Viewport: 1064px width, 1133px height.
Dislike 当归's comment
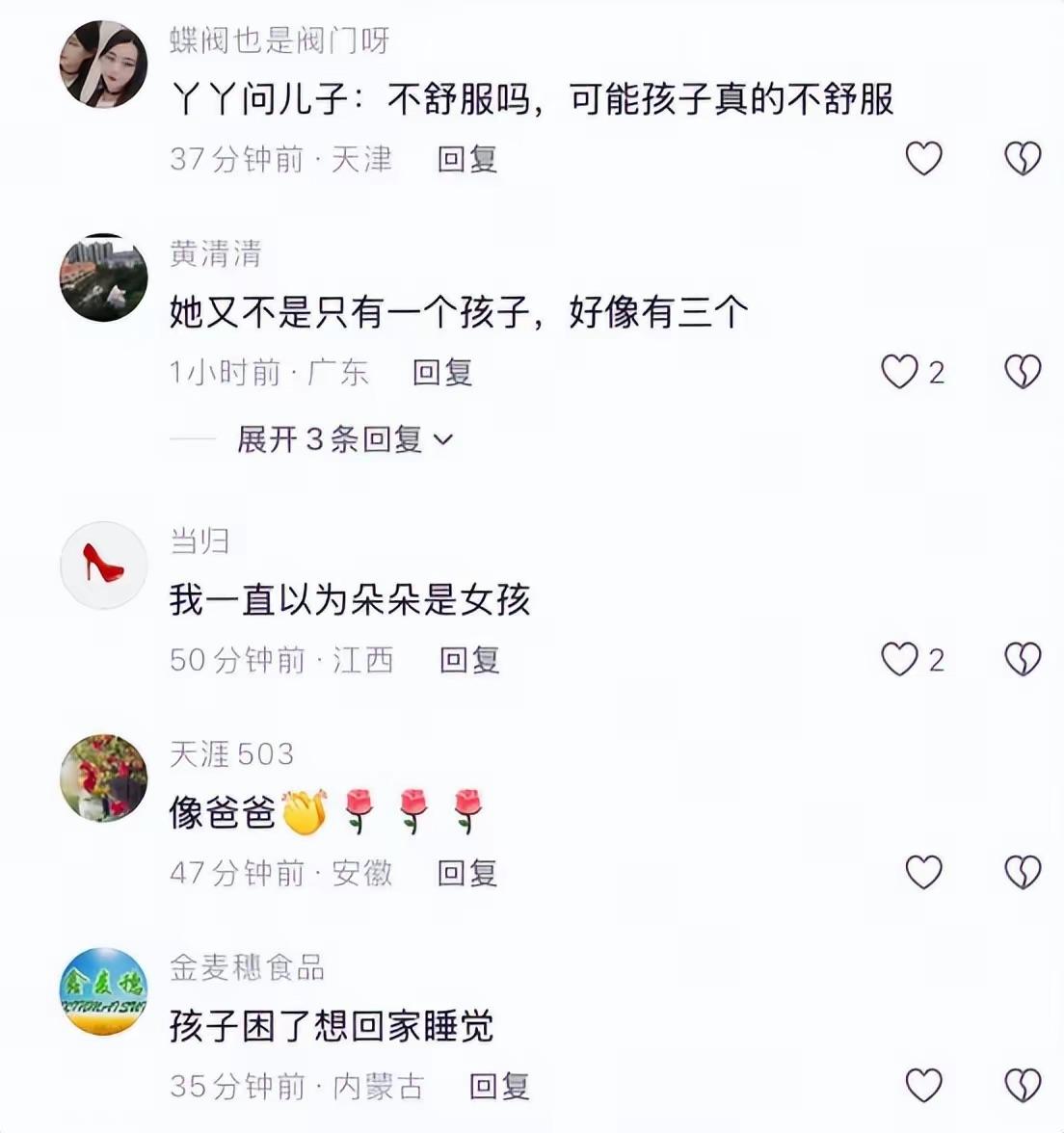pos(1023,659)
